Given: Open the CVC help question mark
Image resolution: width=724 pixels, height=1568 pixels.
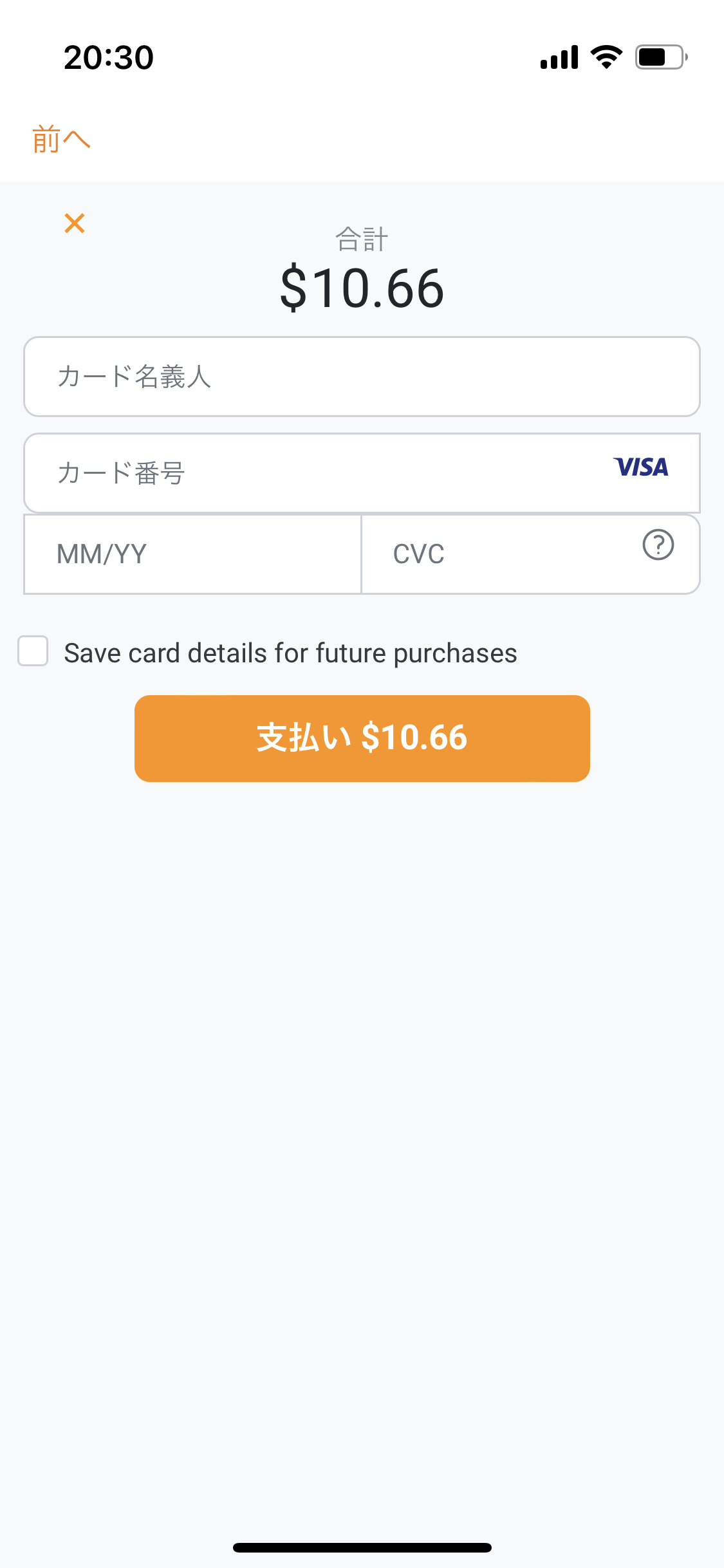Looking at the screenshot, I should click(x=658, y=545).
